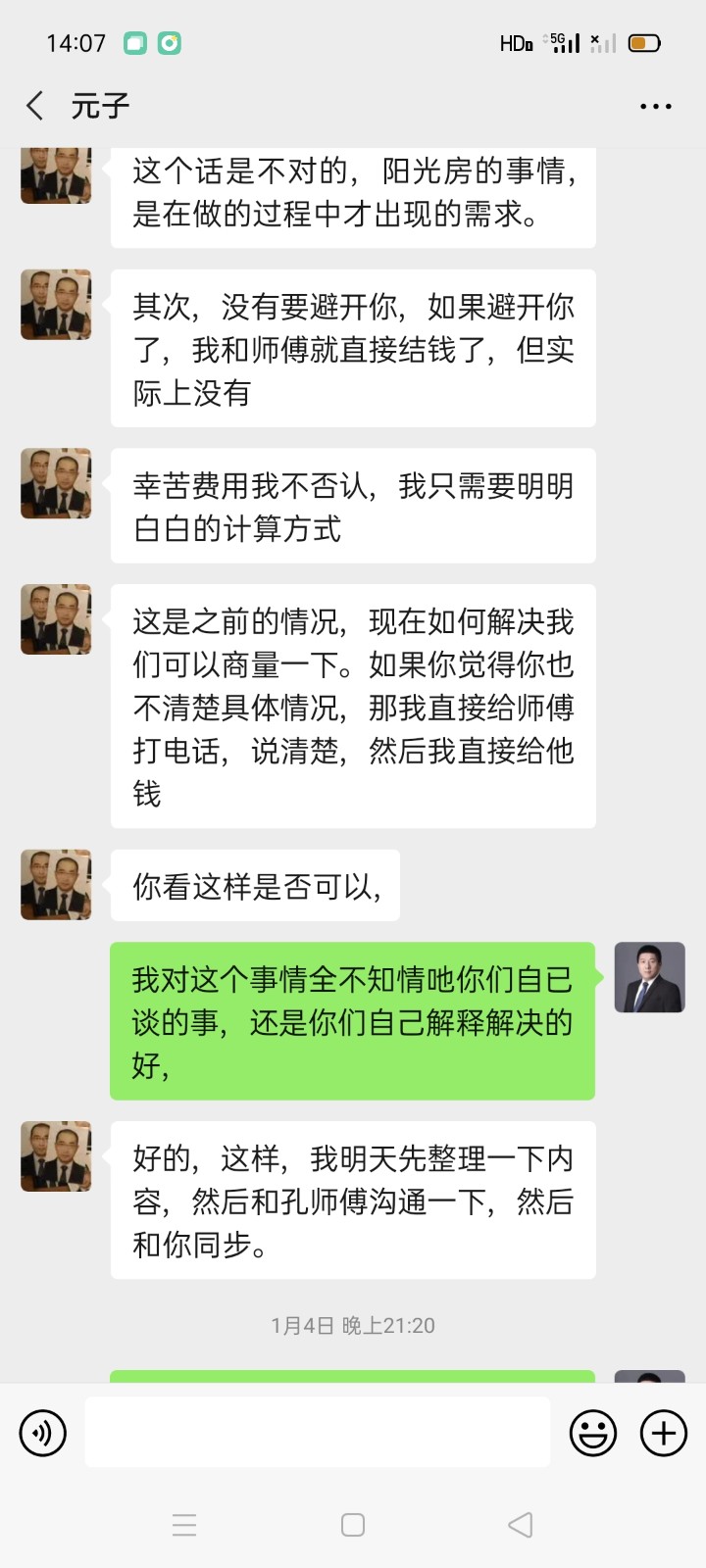Open the three-dot chat info menu
The image size is (706, 1568).
[x=655, y=106]
